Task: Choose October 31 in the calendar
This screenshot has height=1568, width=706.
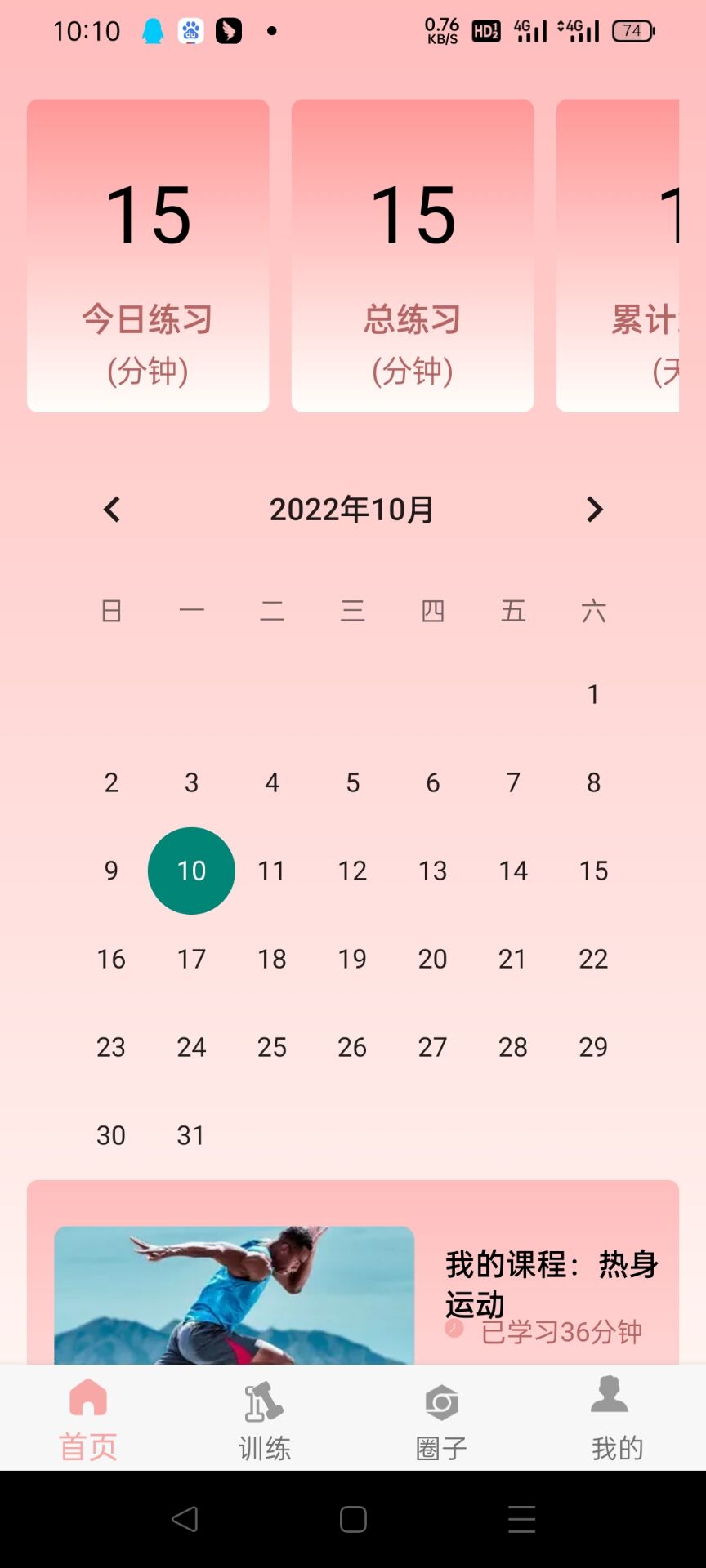Action: pyautogui.click(x=191, y=1135)
